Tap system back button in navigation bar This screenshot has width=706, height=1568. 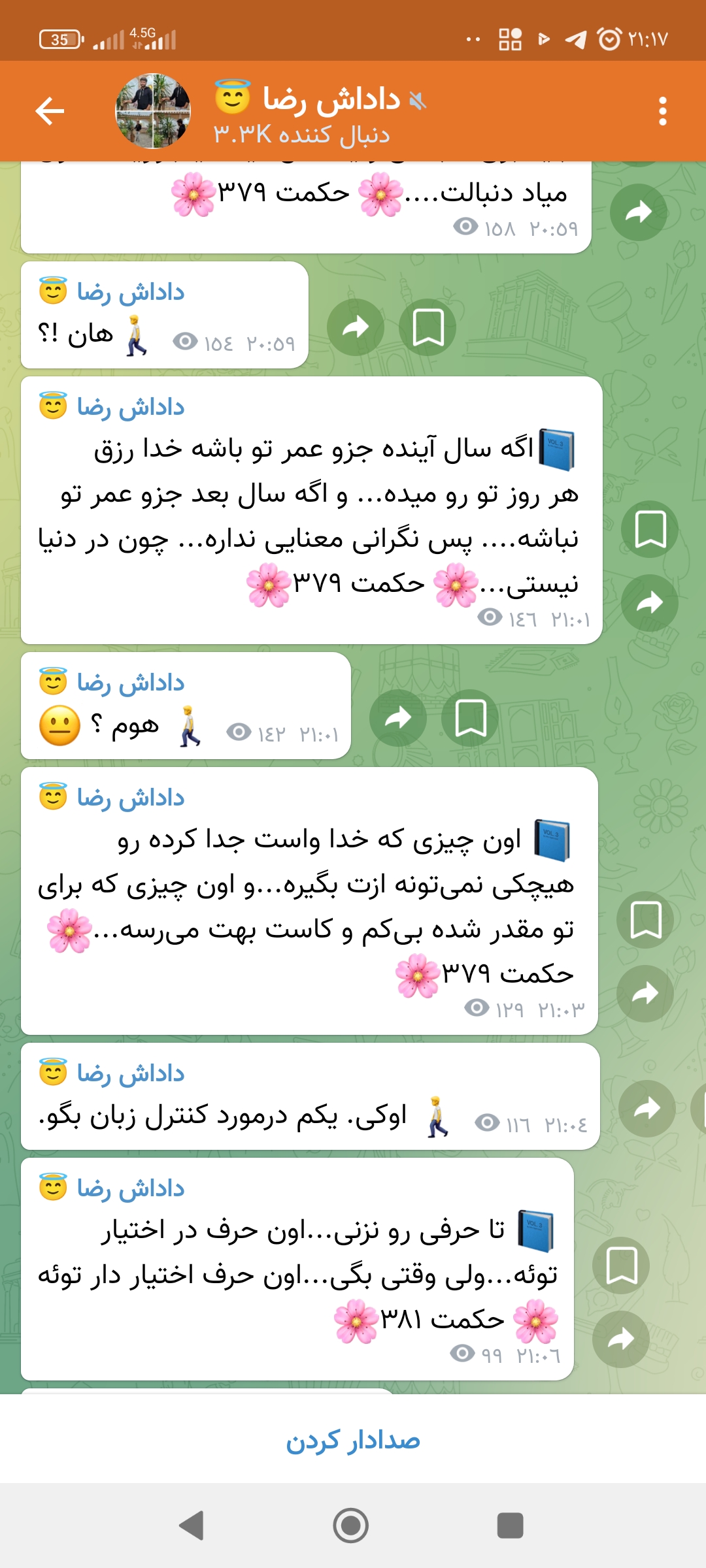[x=192, y=1526]
